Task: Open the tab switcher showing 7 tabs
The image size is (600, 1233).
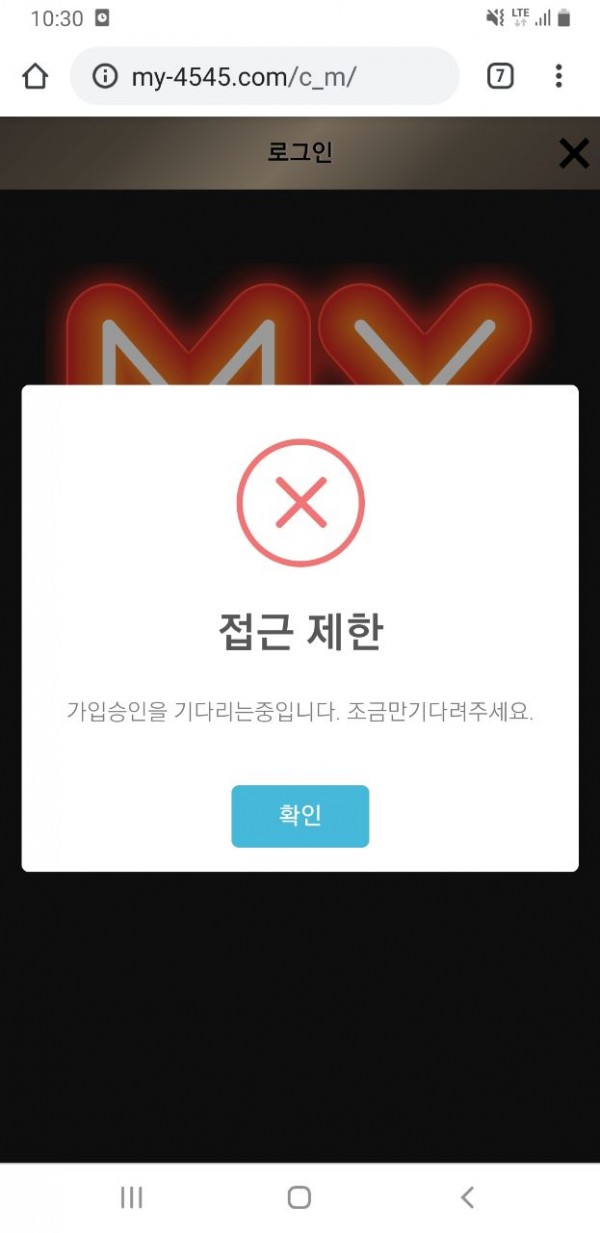Action: tap(500, 76)
